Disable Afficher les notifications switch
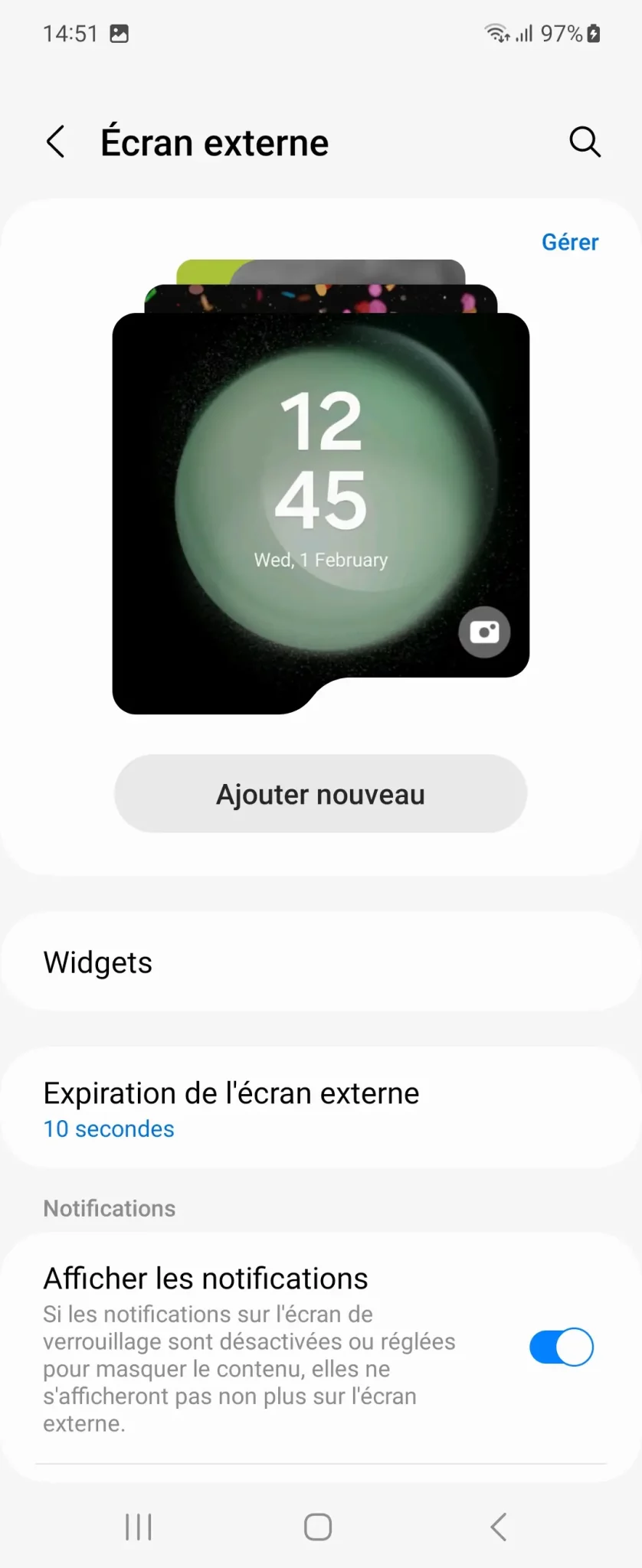This screenshot has height=1568, width=642. (x=561, y=1347)
